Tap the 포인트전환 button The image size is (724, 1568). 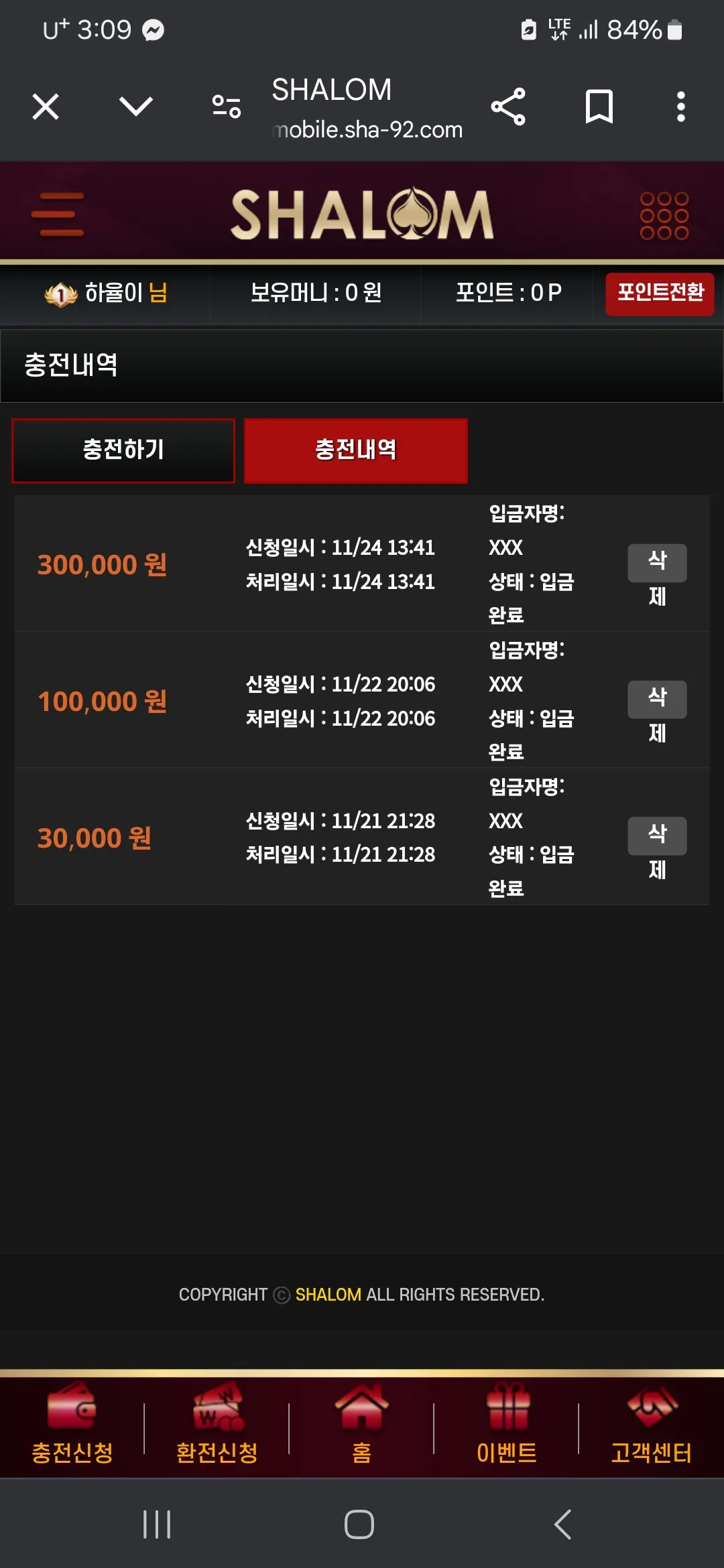(x=660, y=293)
